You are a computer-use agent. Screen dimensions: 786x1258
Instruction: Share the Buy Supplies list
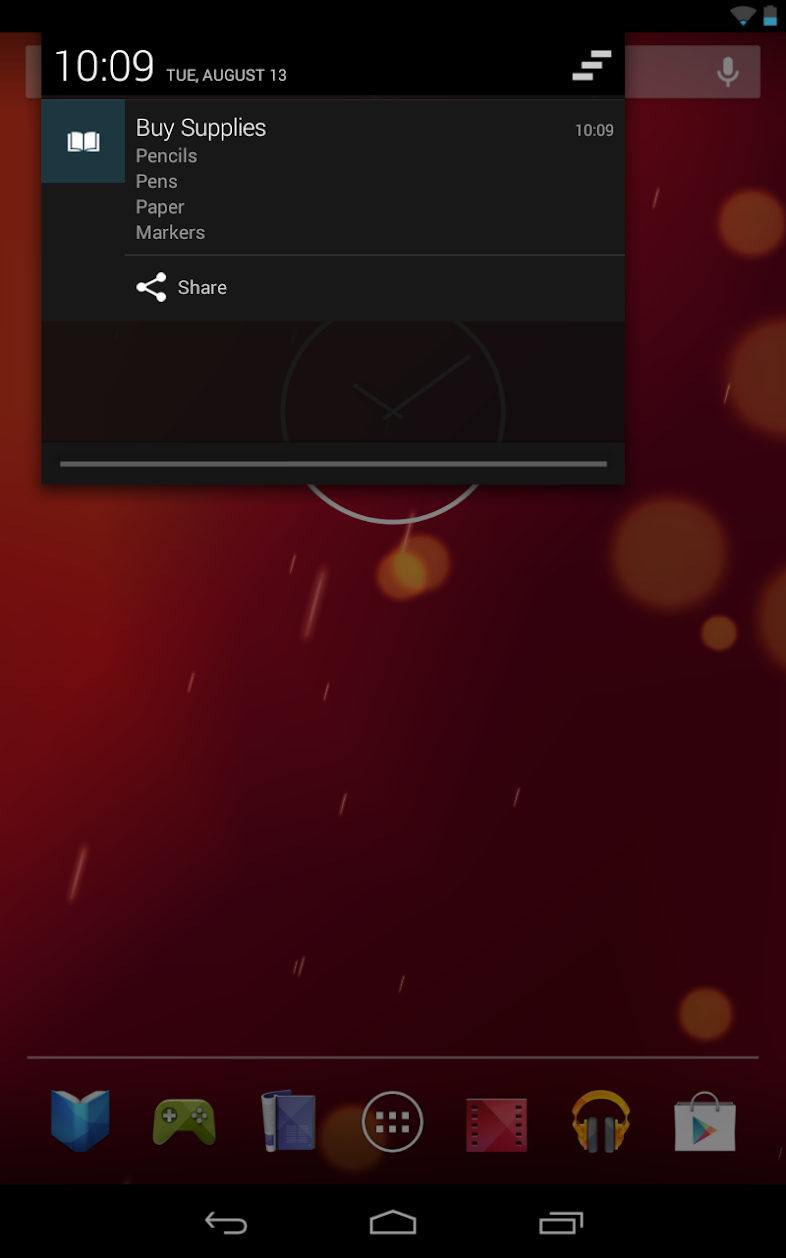pos(182,288)
